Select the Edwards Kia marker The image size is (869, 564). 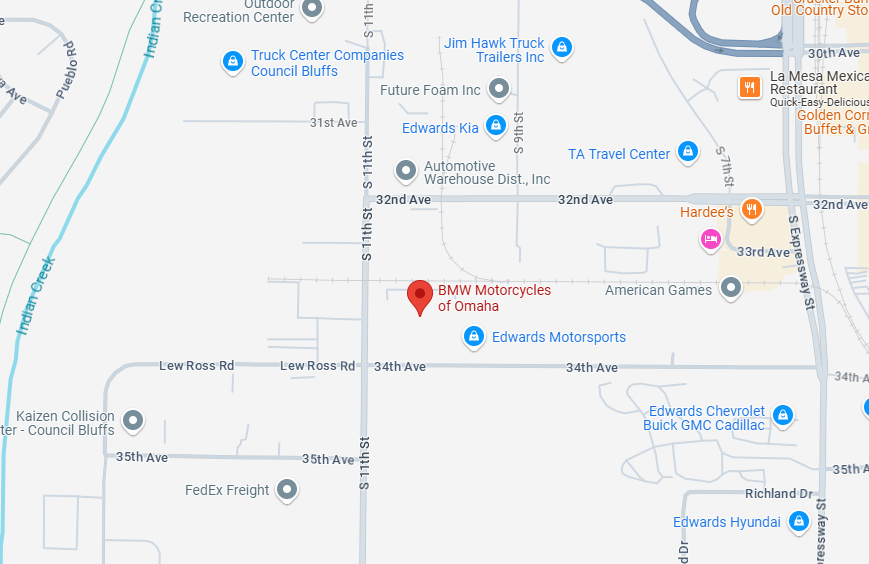[495, 125]
